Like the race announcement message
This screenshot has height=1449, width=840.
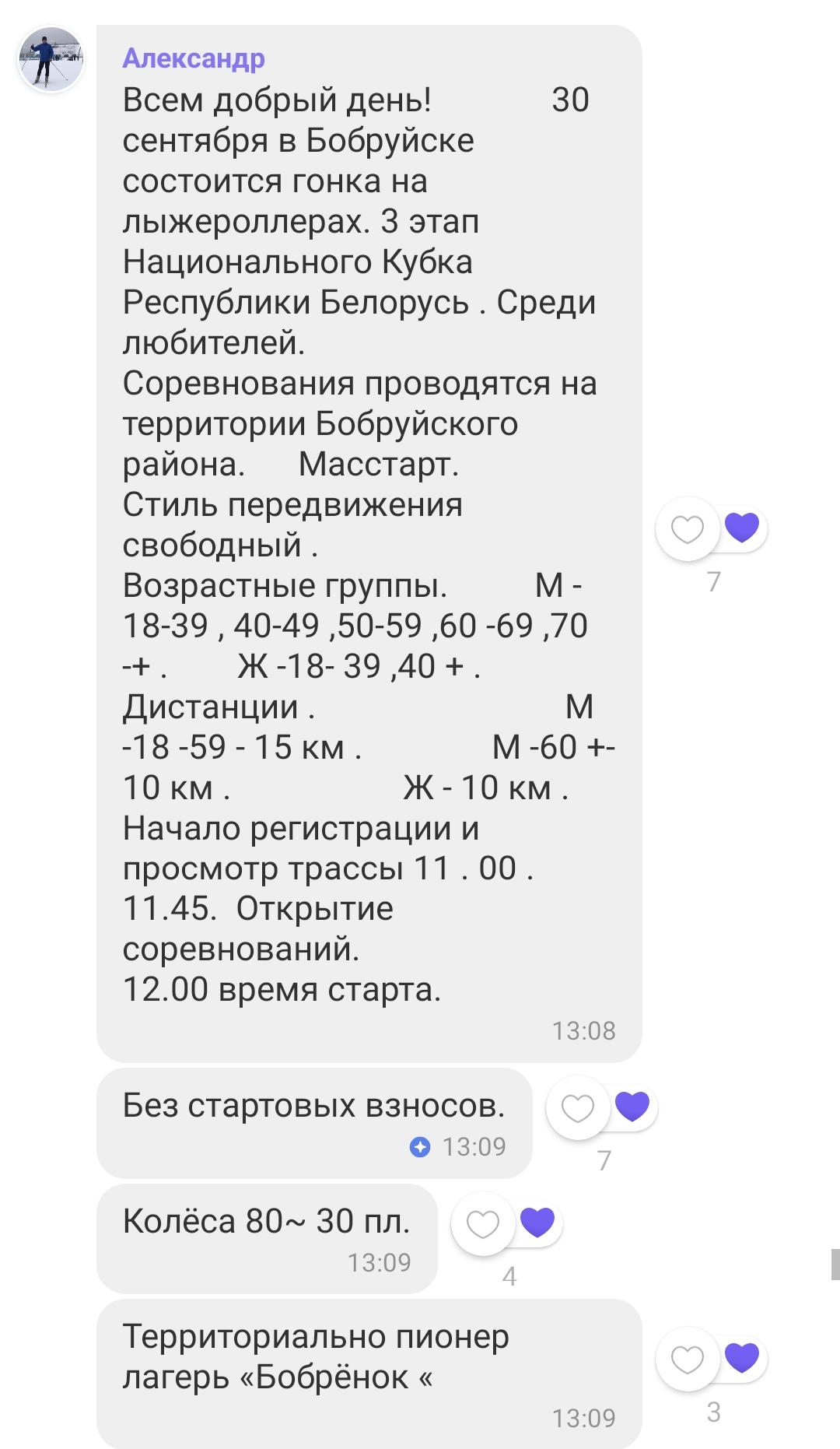(x=688, y=529)
